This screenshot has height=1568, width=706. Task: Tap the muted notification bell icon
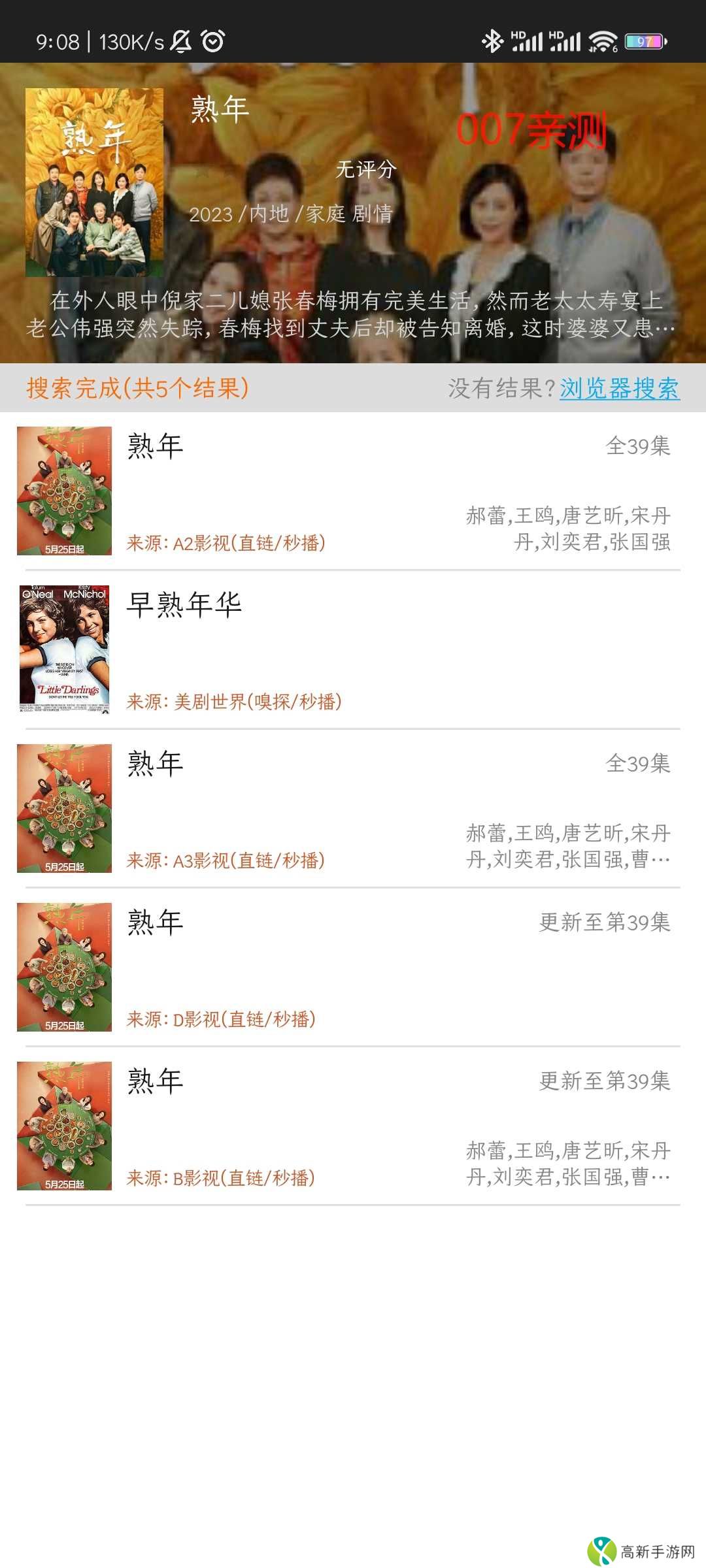(181, 41)
